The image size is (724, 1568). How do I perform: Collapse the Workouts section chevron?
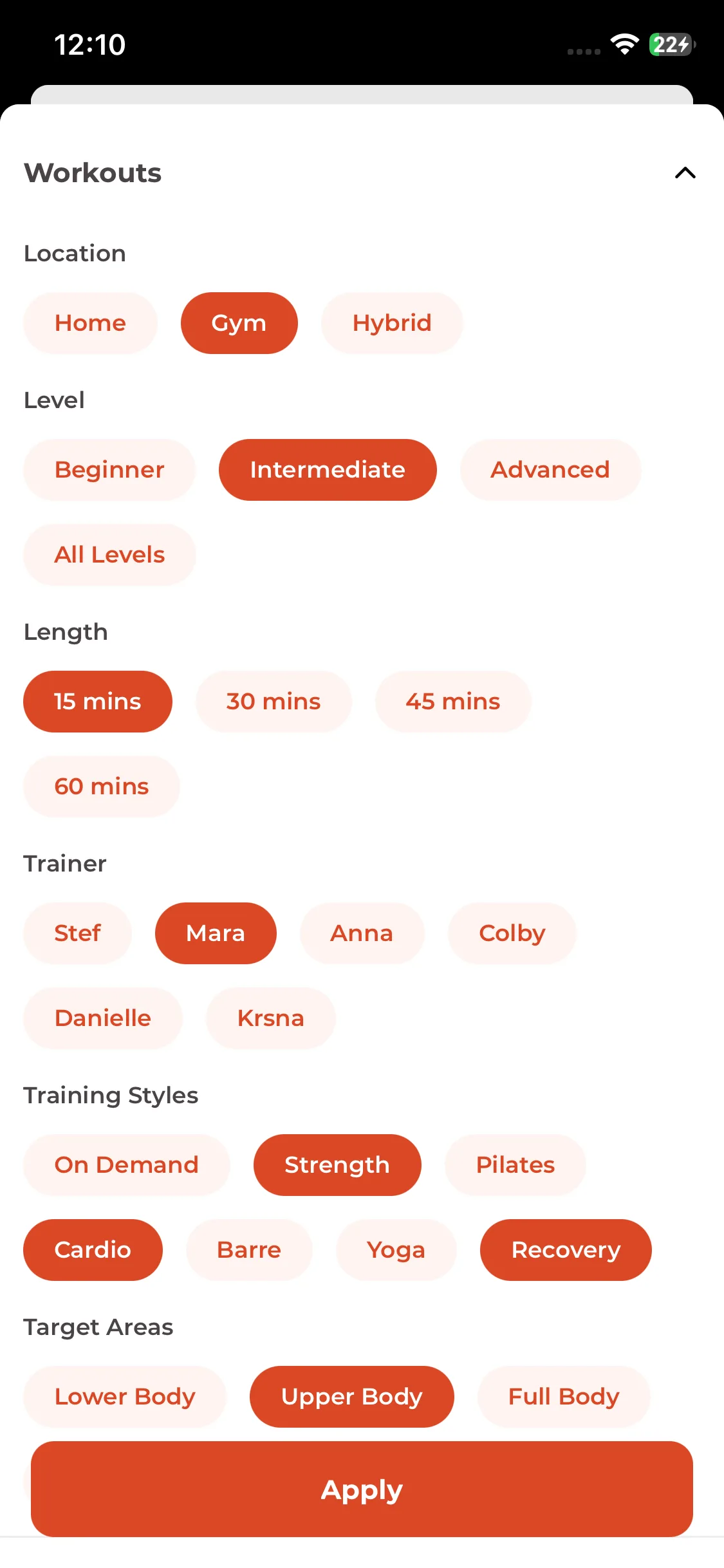tap(685, 173)
